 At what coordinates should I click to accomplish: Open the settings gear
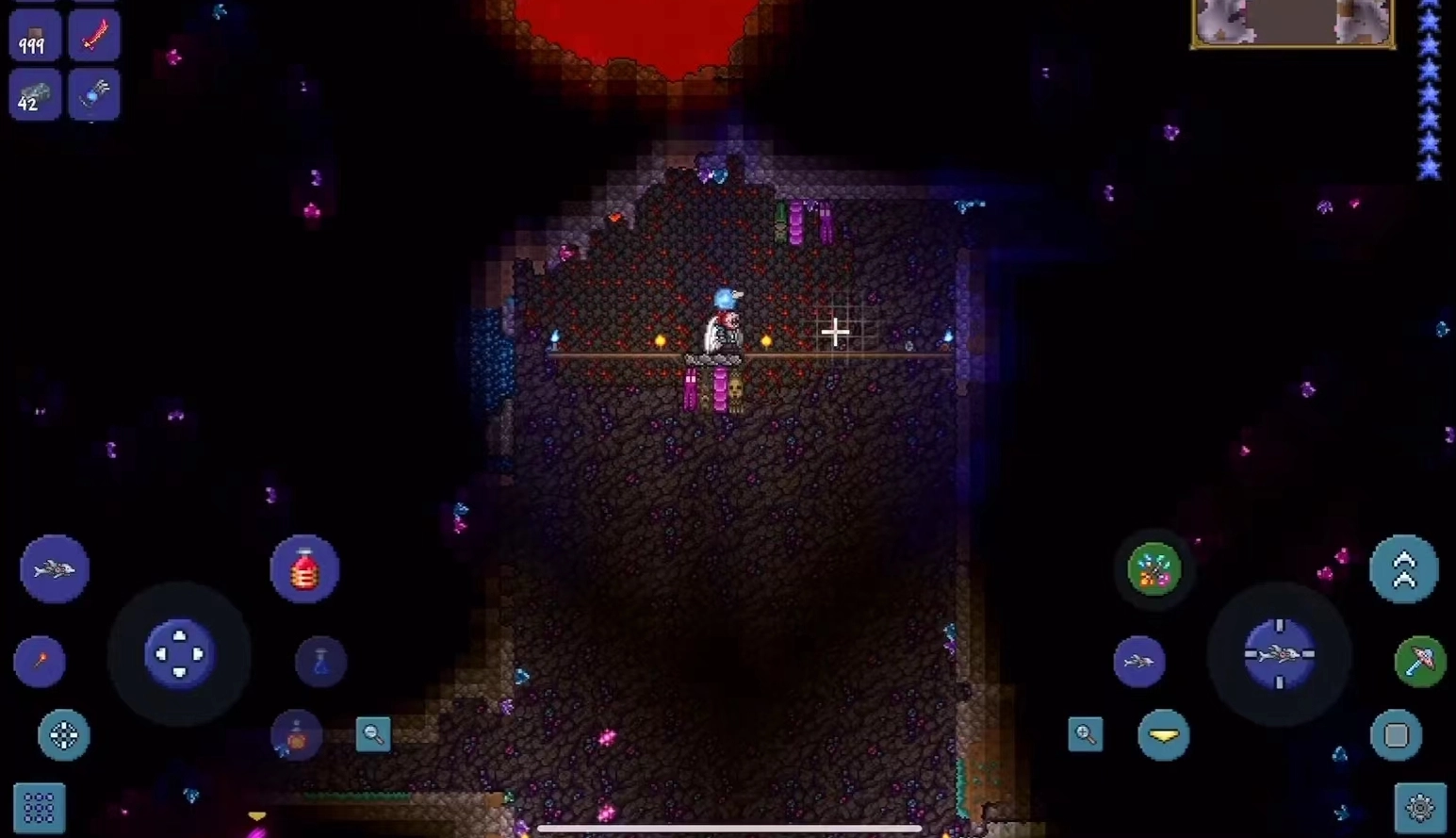click(1420, 808)
